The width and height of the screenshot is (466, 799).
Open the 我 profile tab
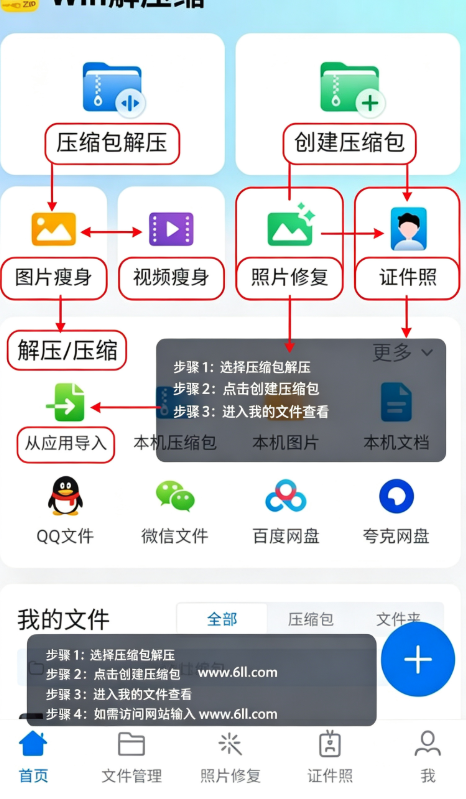pyautogui.click(x=428, y=758)
